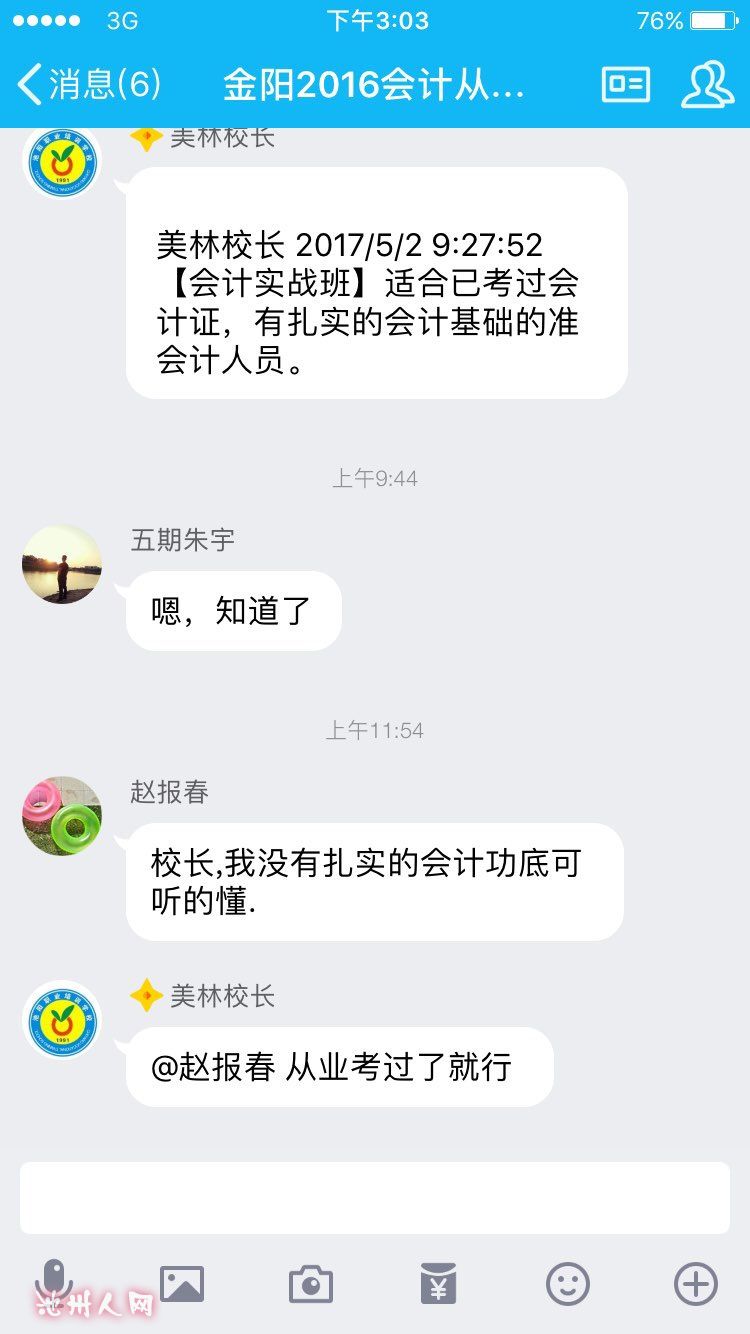View 五期朱宇's profile avatar
This screenshot has width=750, height=1334.
62,565
